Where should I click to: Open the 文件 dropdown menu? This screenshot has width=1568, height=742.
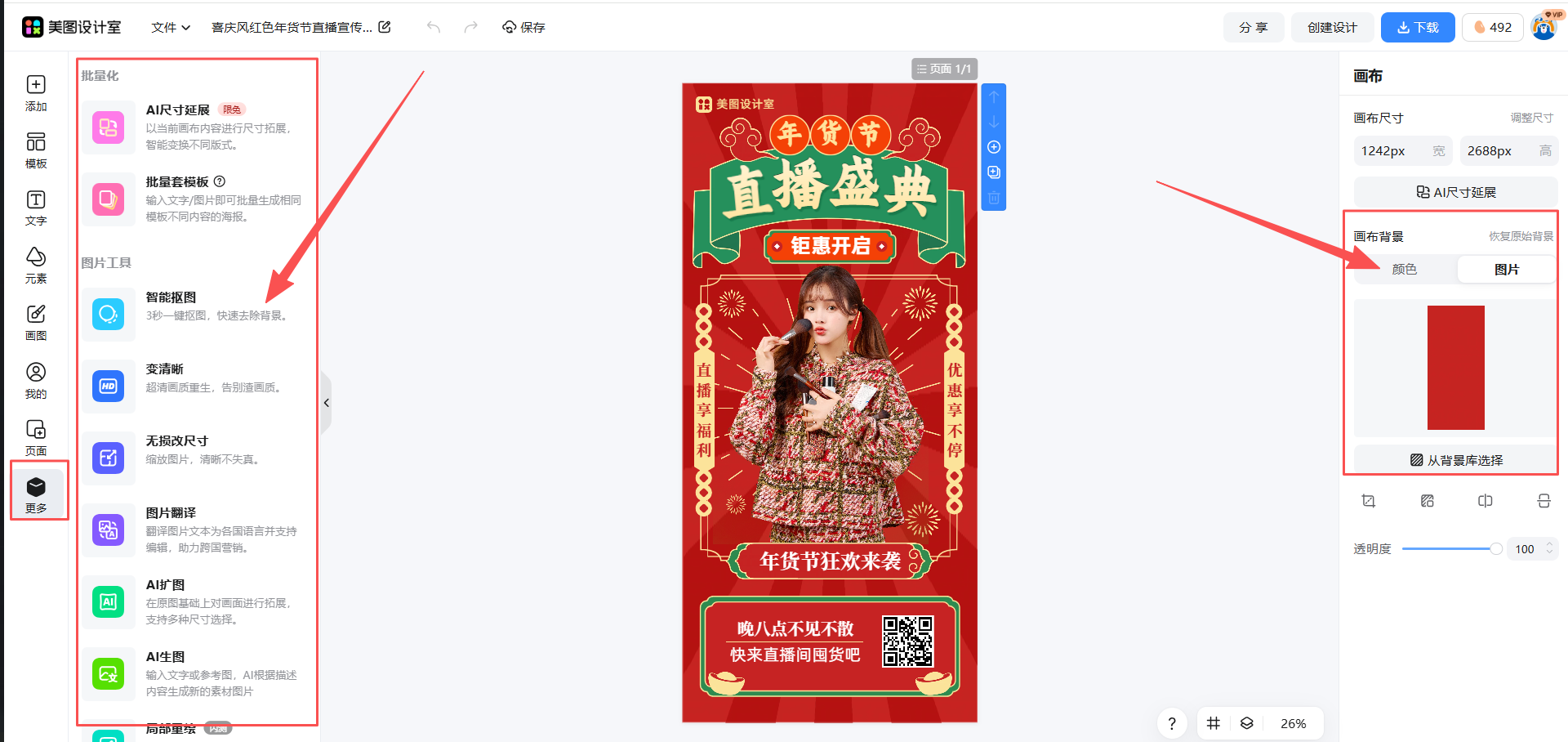coord(170,27)
